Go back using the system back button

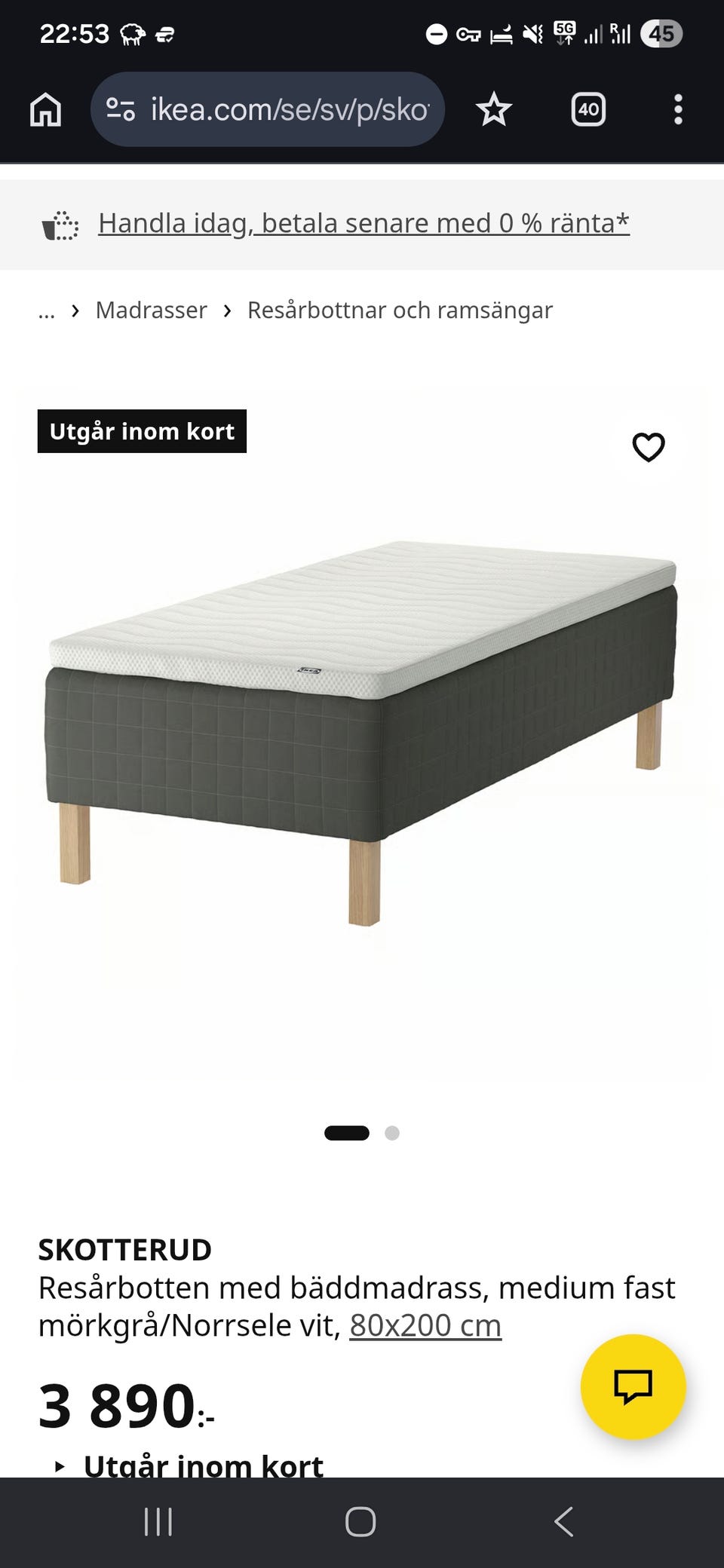coord(563,1521)
